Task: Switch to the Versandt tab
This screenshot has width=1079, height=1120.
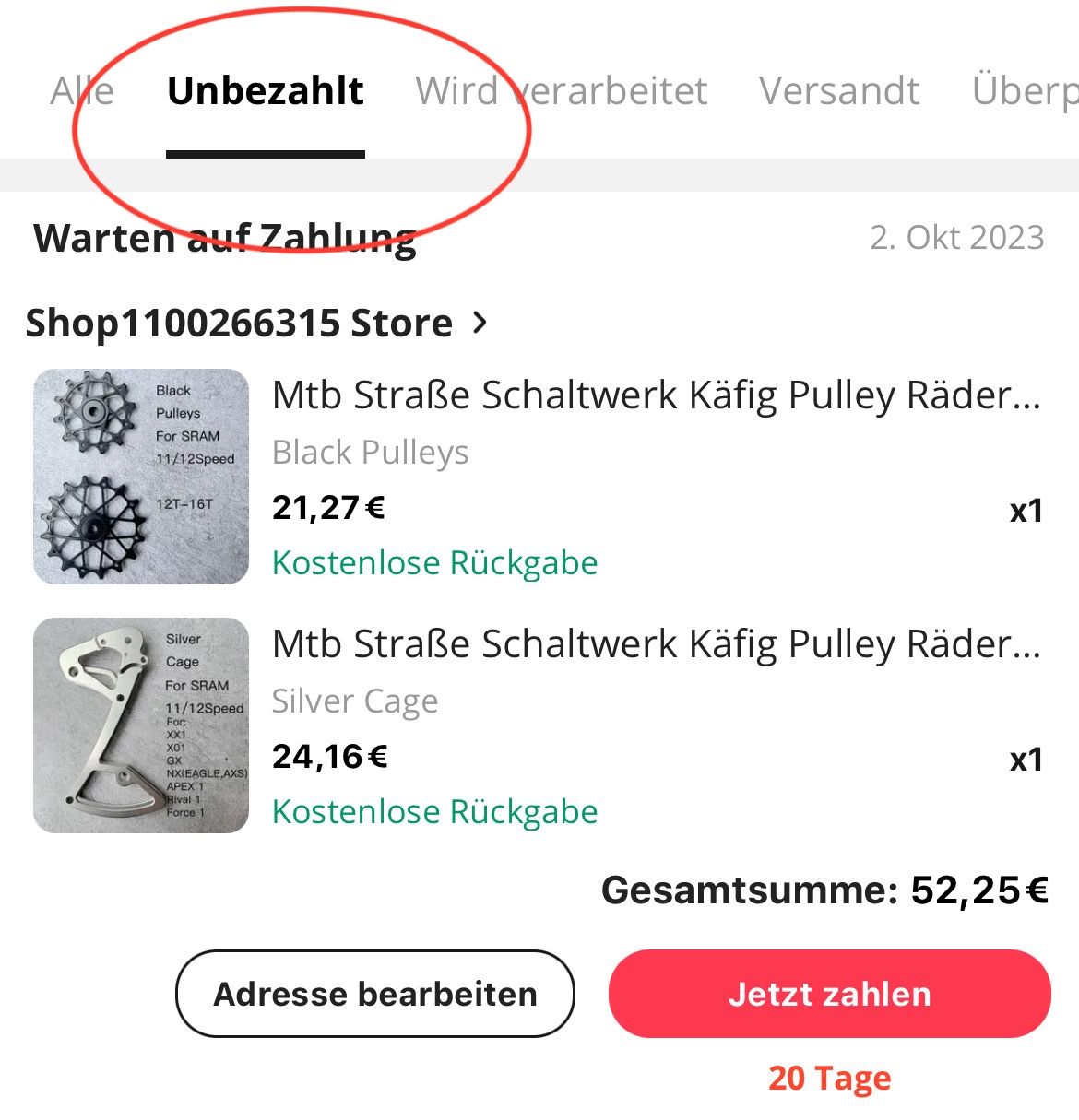Action: click(839, 91)
